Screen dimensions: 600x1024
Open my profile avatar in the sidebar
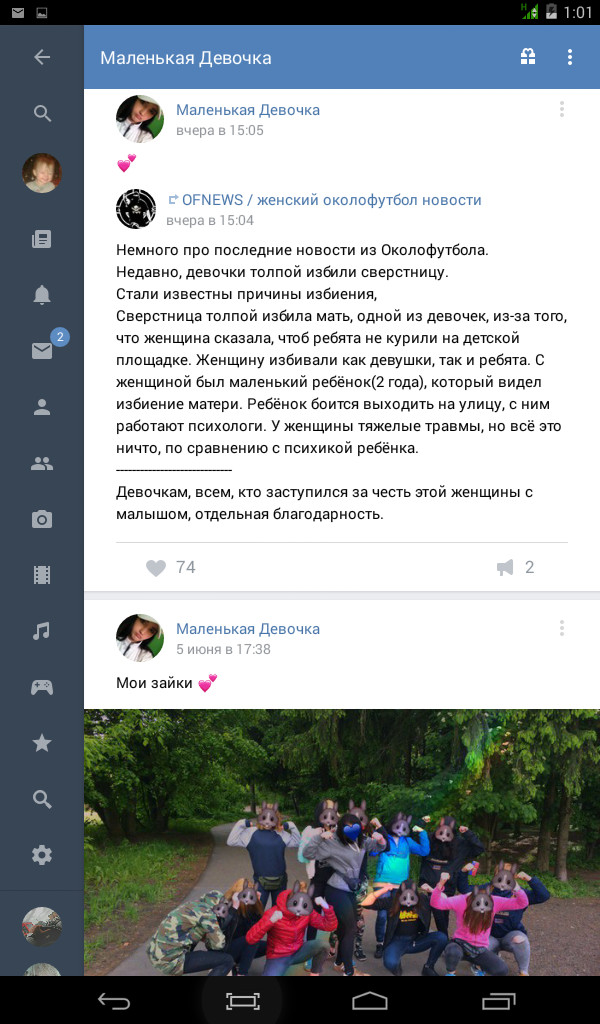(x=42, y=173)
